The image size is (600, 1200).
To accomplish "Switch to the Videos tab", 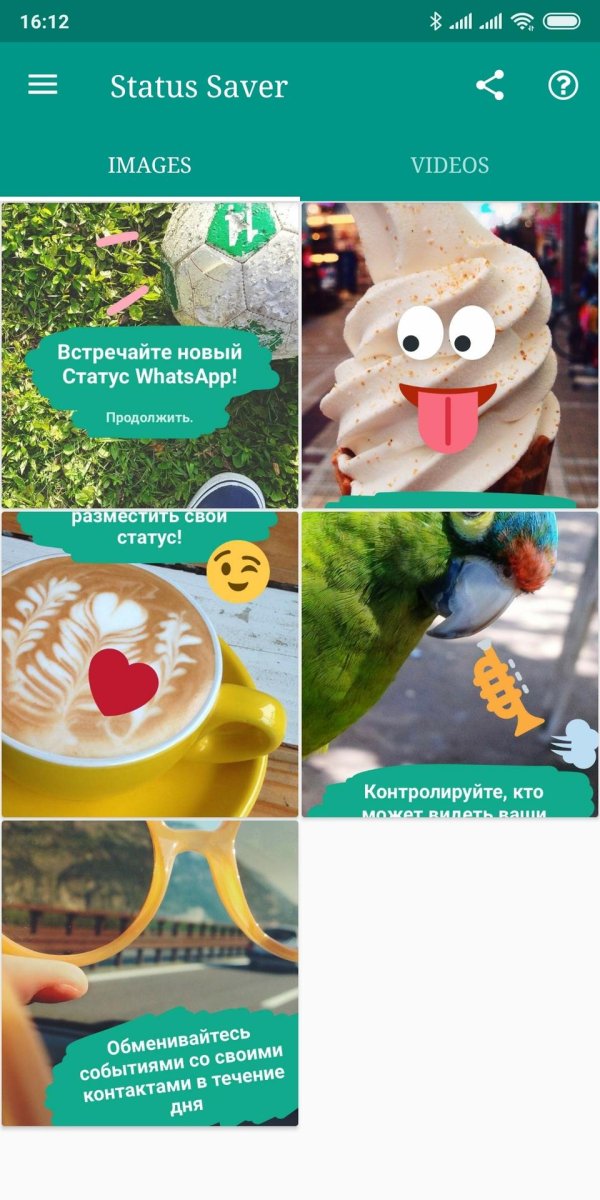I will tap(450, 165).
